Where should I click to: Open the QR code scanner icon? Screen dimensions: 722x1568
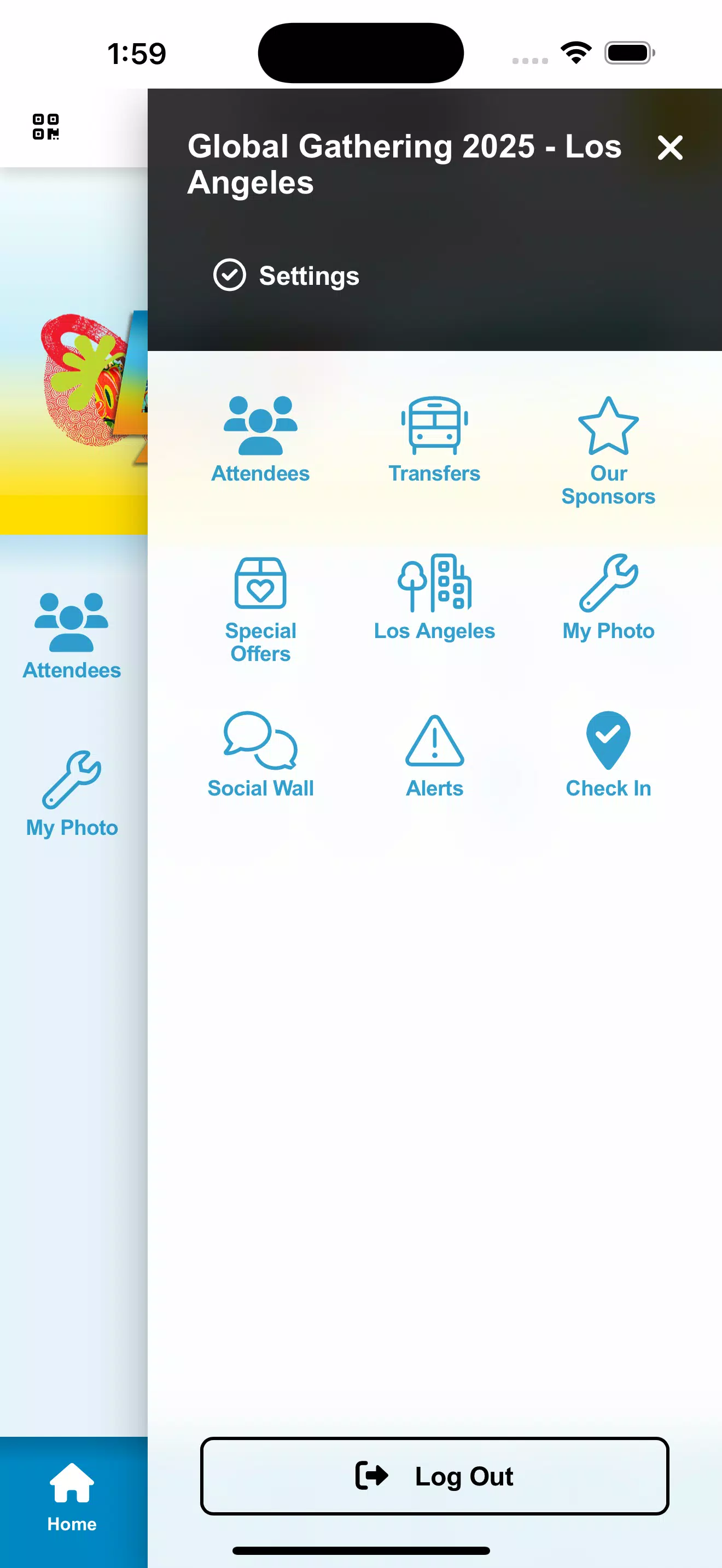coord(45,127)
